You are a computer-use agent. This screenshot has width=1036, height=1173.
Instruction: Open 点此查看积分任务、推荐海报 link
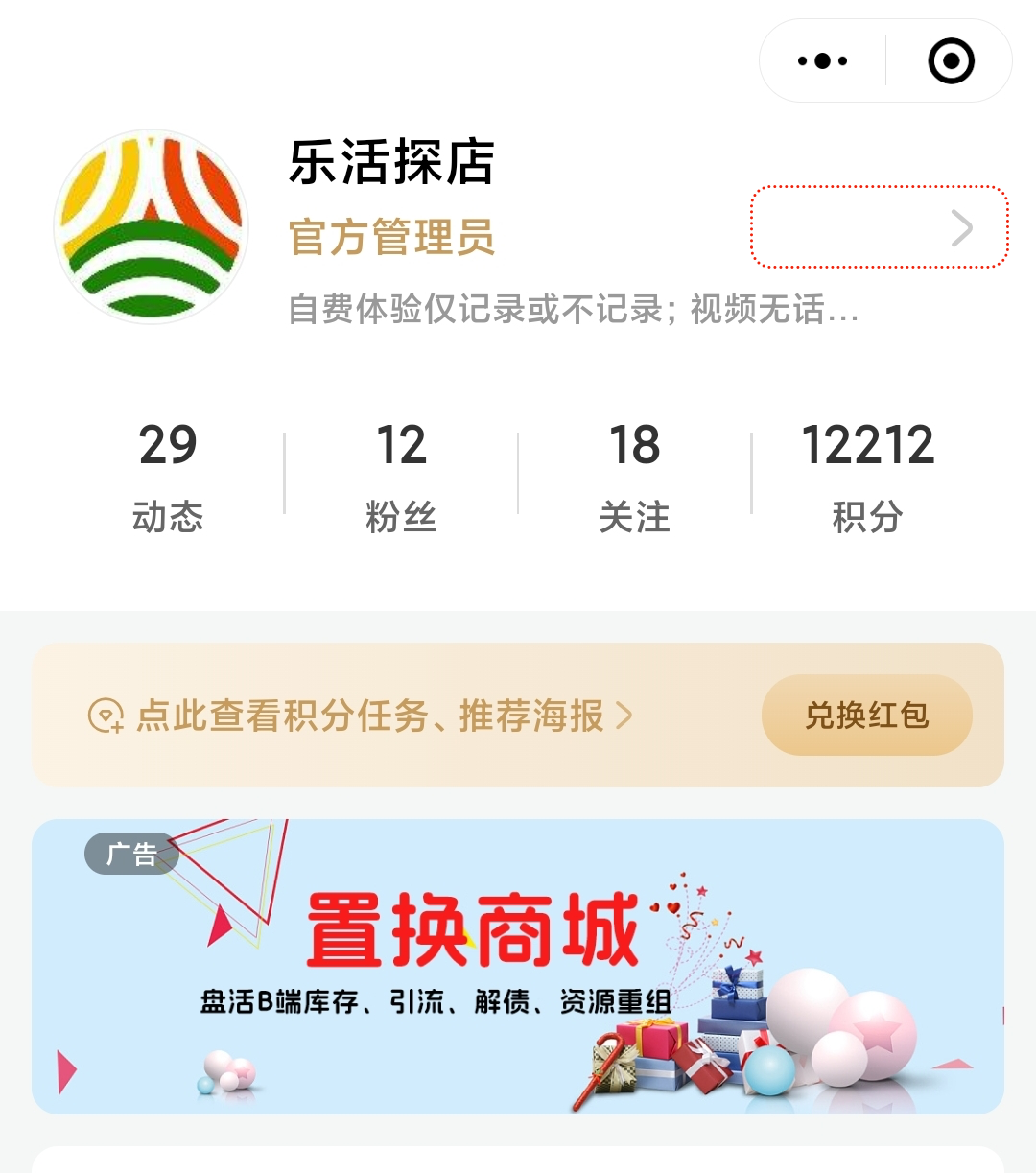[369, 716]
